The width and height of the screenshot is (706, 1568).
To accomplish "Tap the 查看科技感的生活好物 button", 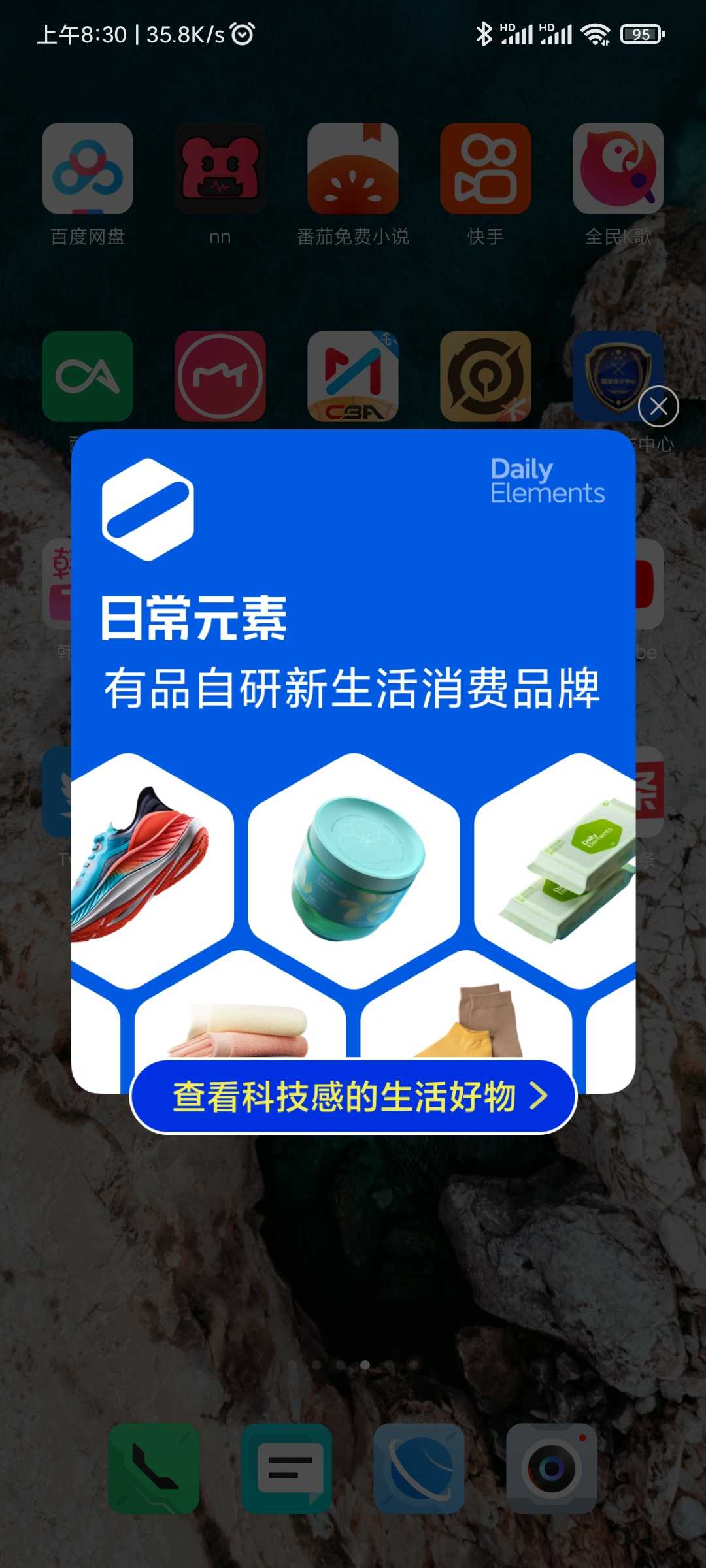I will [x=353, y=1096].
